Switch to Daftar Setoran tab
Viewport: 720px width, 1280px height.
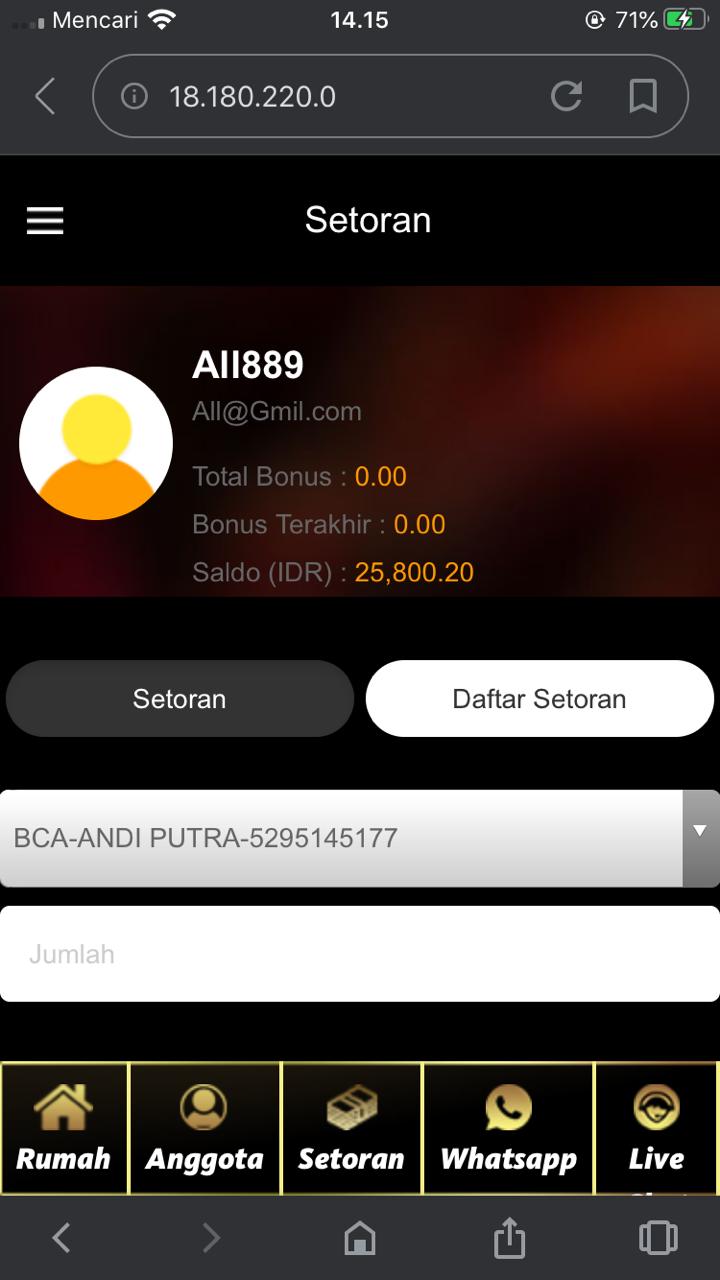(x=540, y=699)
